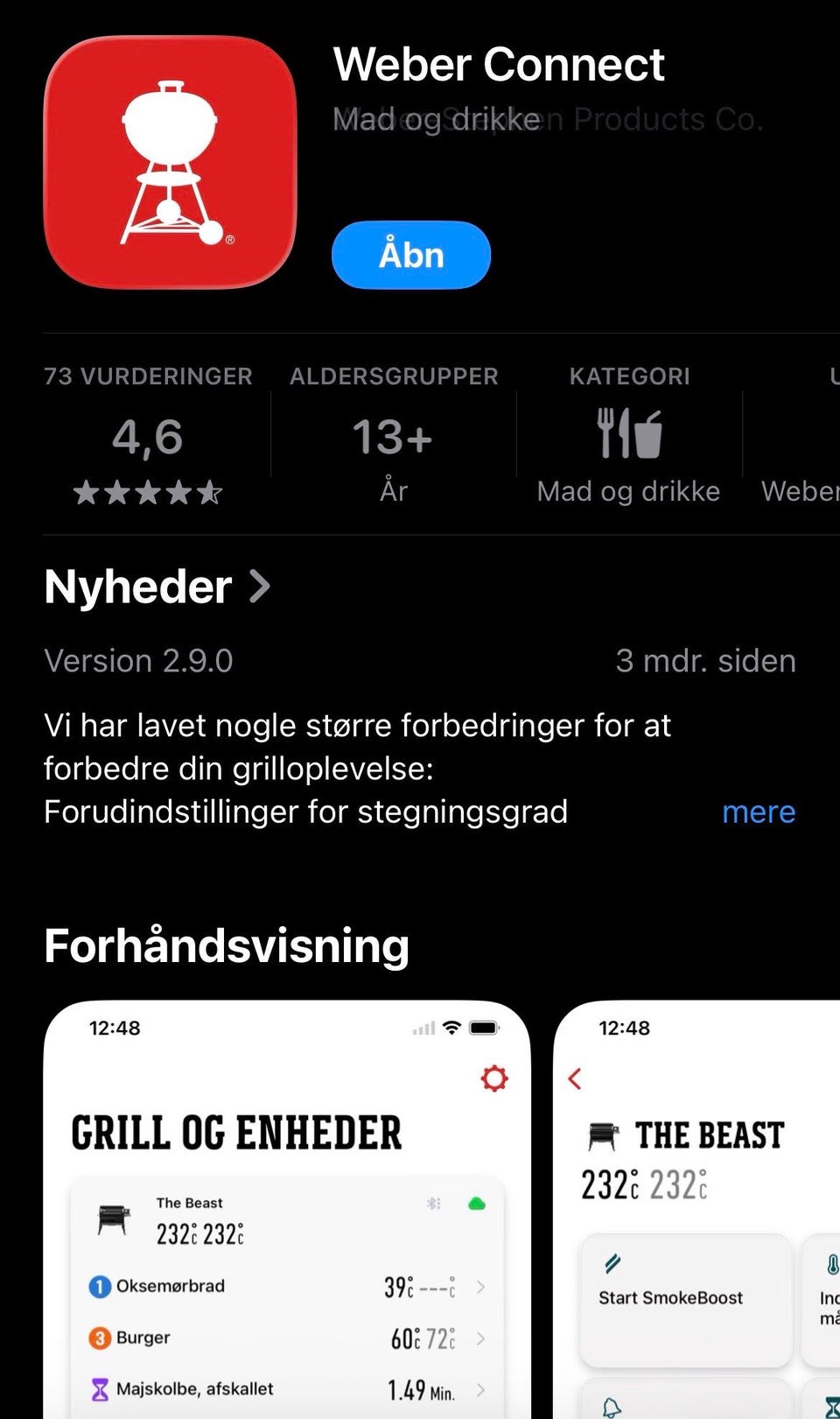Expand the Oksemørbrad temperature row

point(482,1286)
